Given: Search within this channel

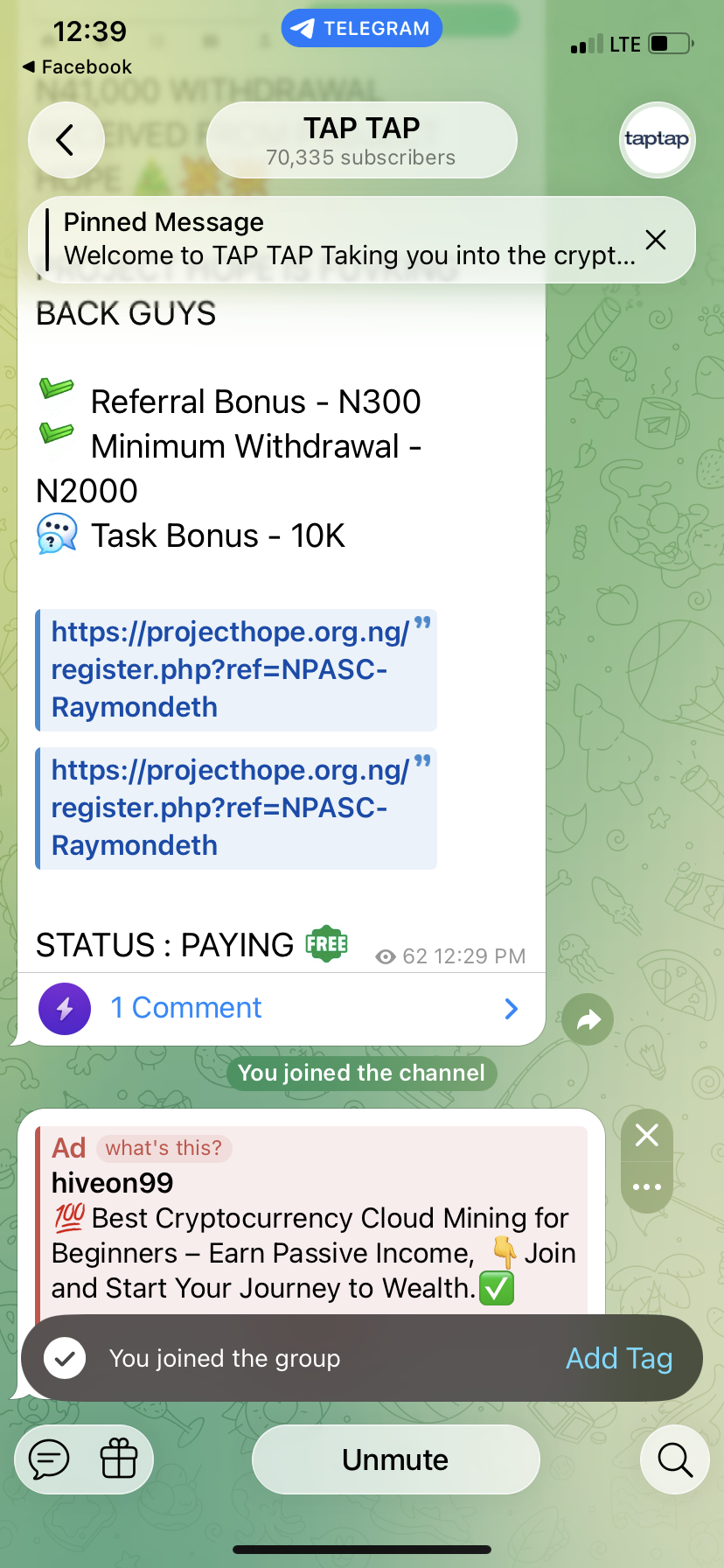Looking at the screenshot, I should (x=675, y=1459).
